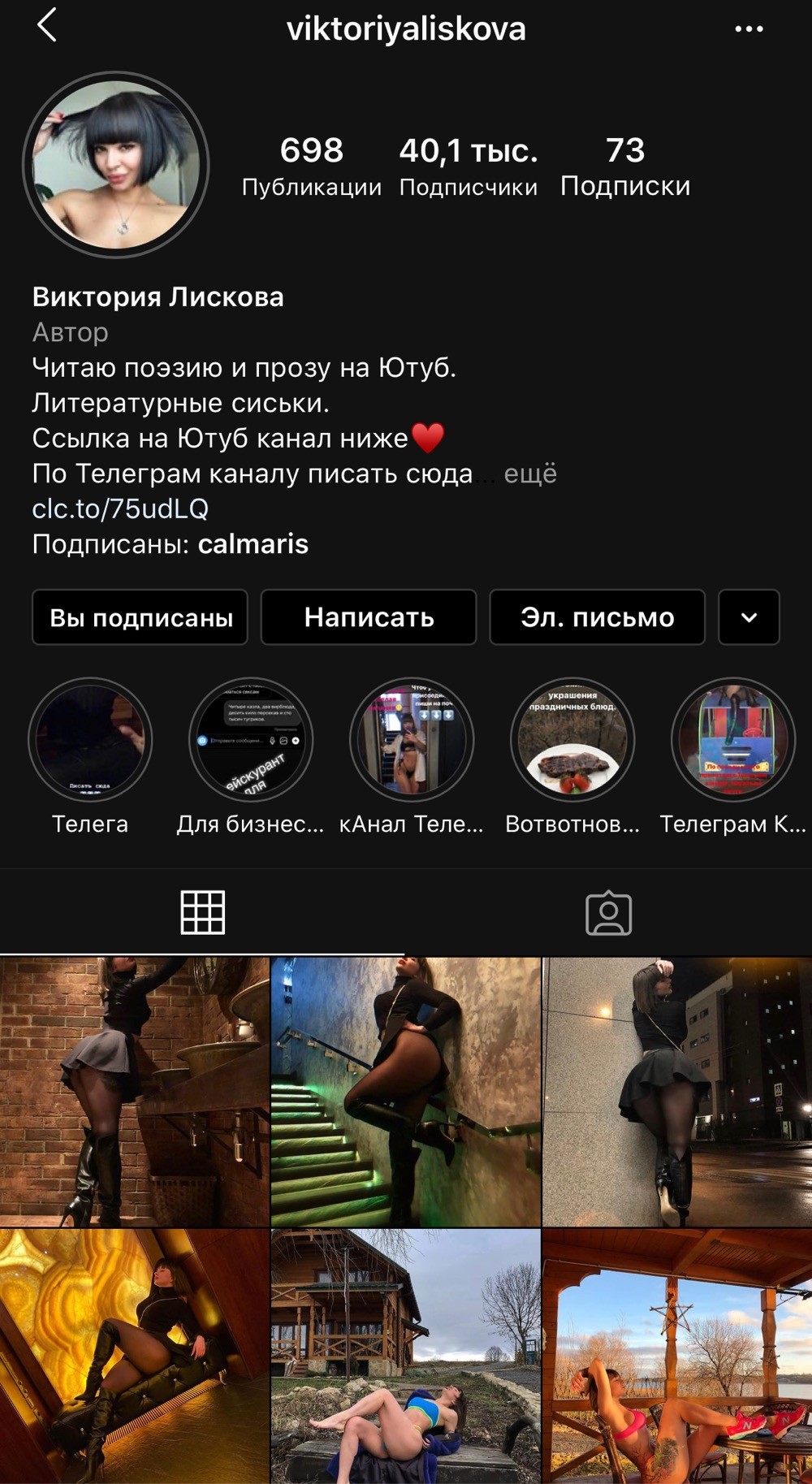This screenshot has height=1484, width=812.
Task: Tap the Эл. письмо button
Action: (597, 617)
